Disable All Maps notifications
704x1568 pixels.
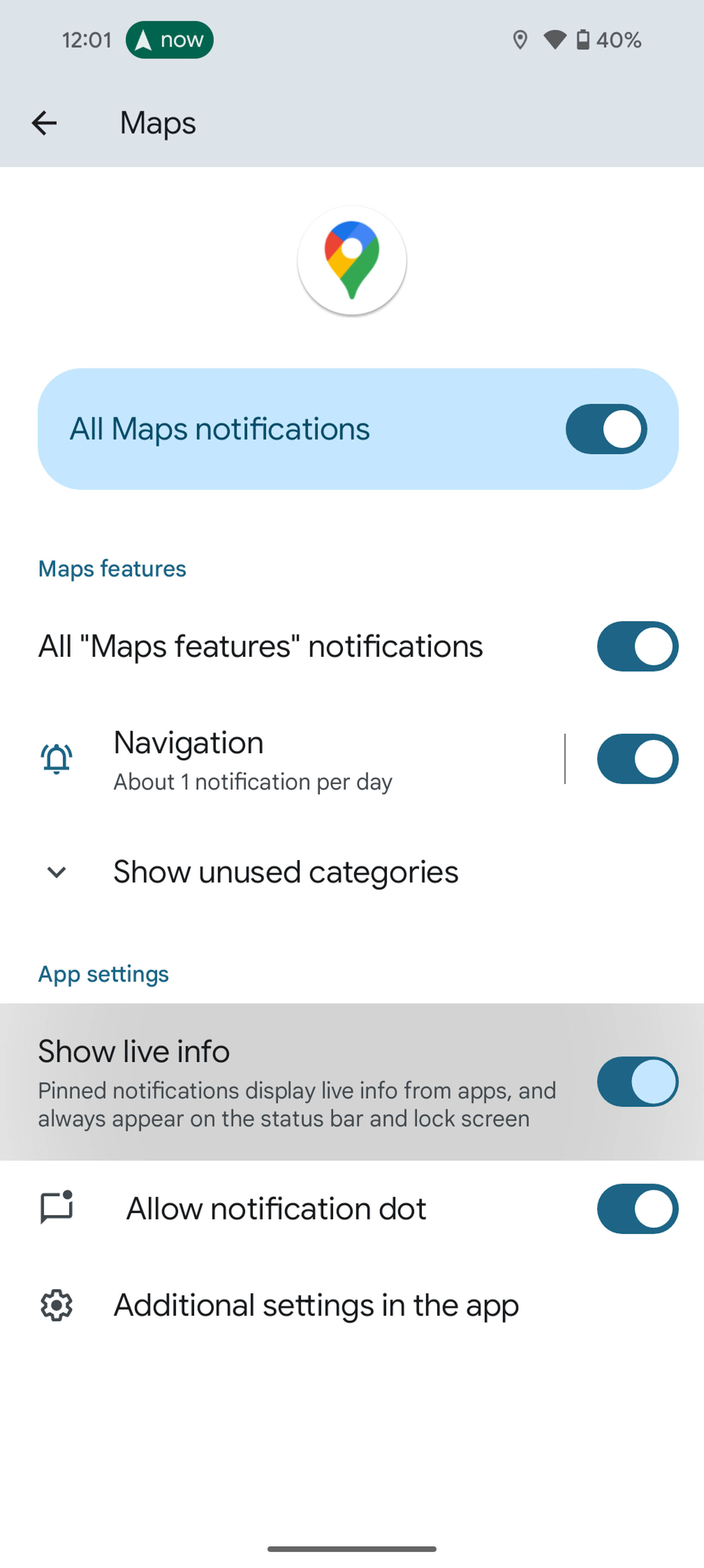pyautogui.click(x=606, y=429)
